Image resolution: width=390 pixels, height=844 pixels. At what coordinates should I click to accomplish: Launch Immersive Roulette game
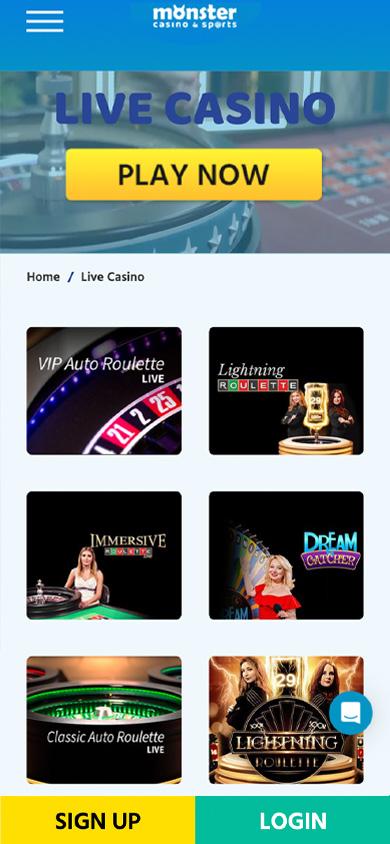point(104,555)
